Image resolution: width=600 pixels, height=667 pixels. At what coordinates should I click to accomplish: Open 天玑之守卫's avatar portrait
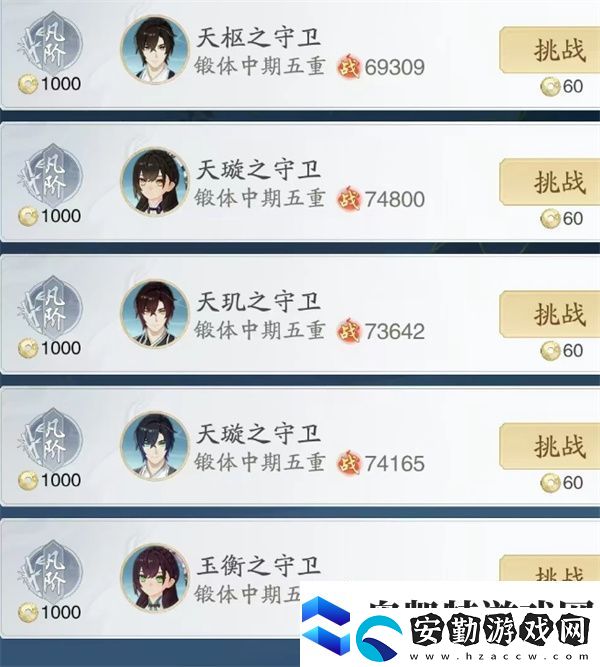tap(155, 313)
